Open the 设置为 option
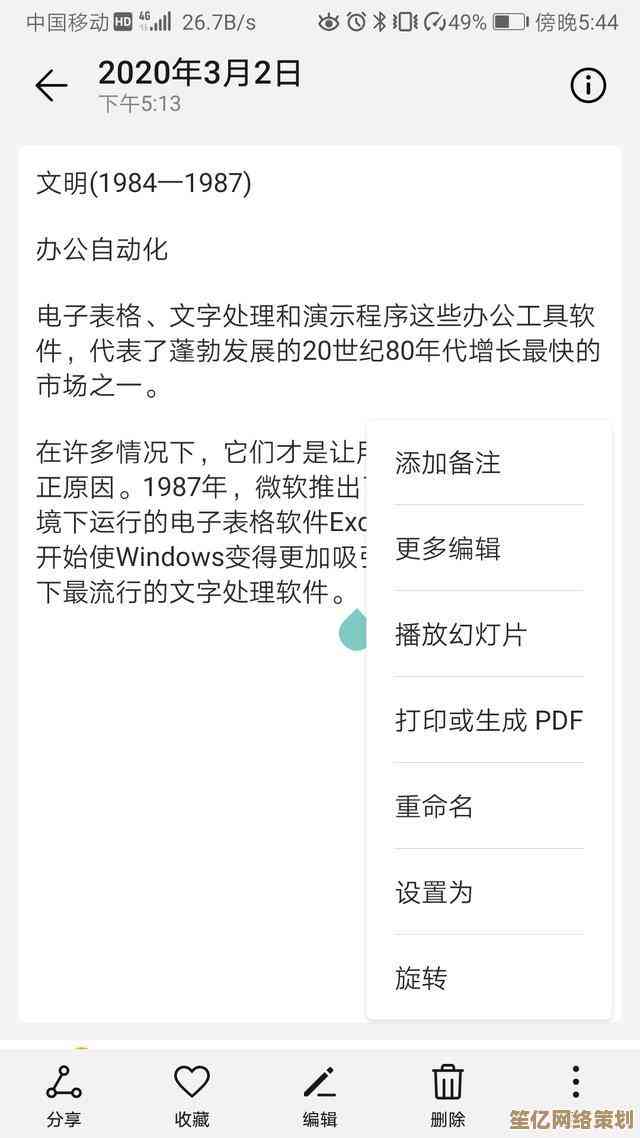 pos(435,893)
